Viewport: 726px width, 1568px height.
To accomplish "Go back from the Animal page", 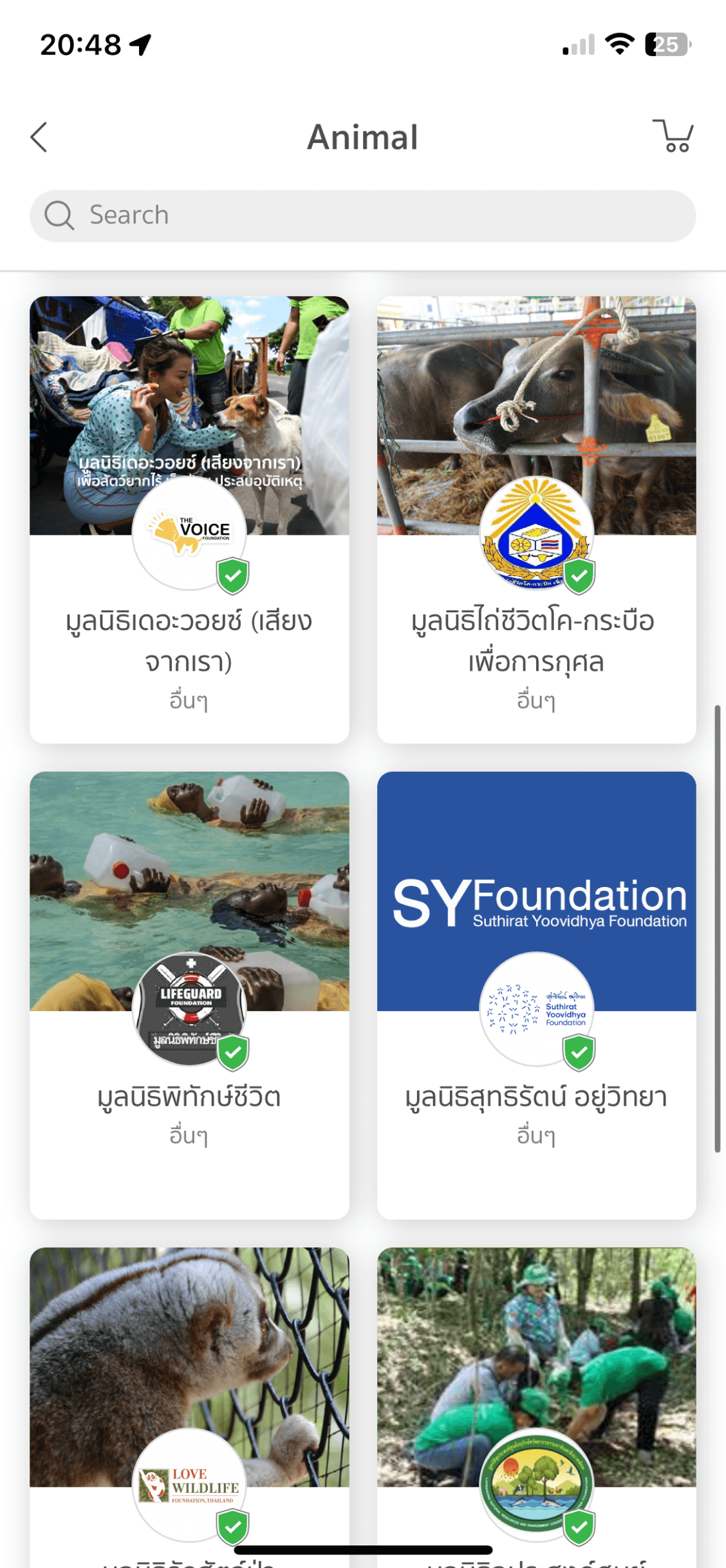I will click(39, 137).
